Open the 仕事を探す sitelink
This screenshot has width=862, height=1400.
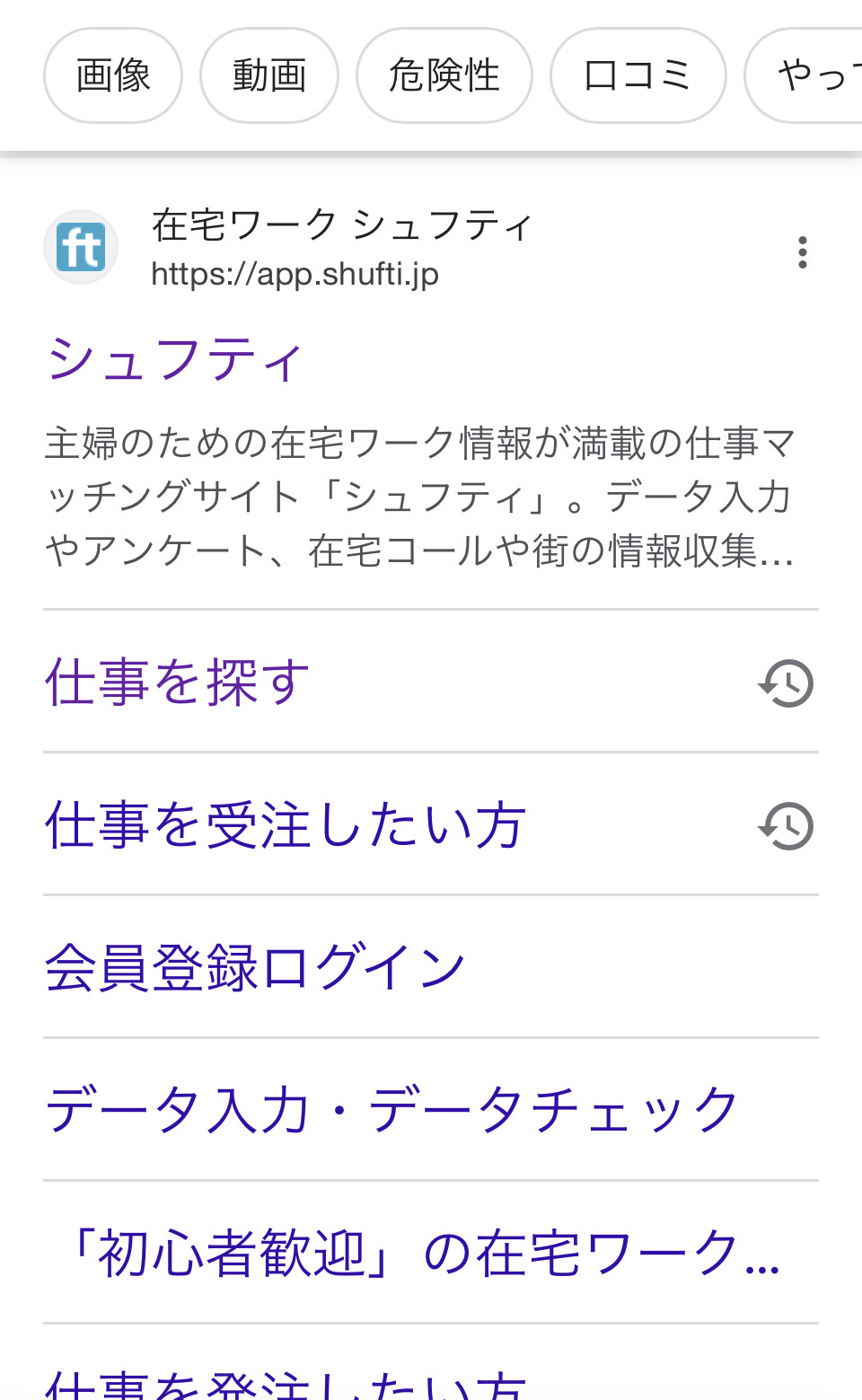pos(431,682)
